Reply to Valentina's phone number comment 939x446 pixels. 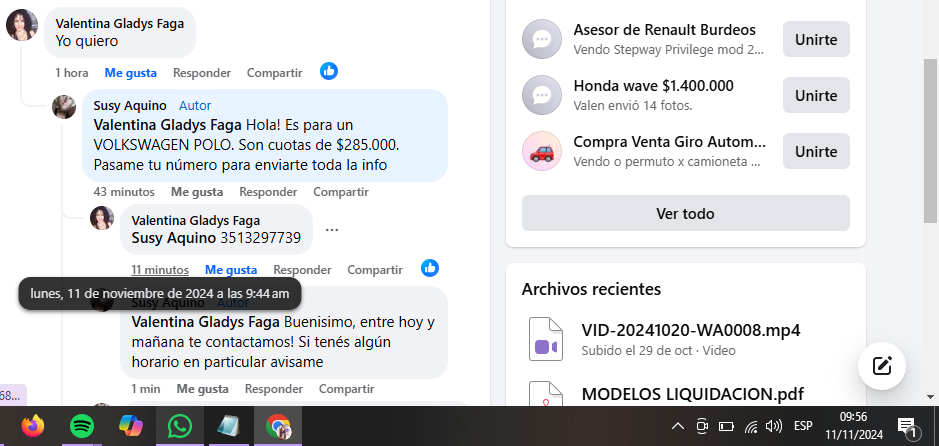tap(302, 270)
